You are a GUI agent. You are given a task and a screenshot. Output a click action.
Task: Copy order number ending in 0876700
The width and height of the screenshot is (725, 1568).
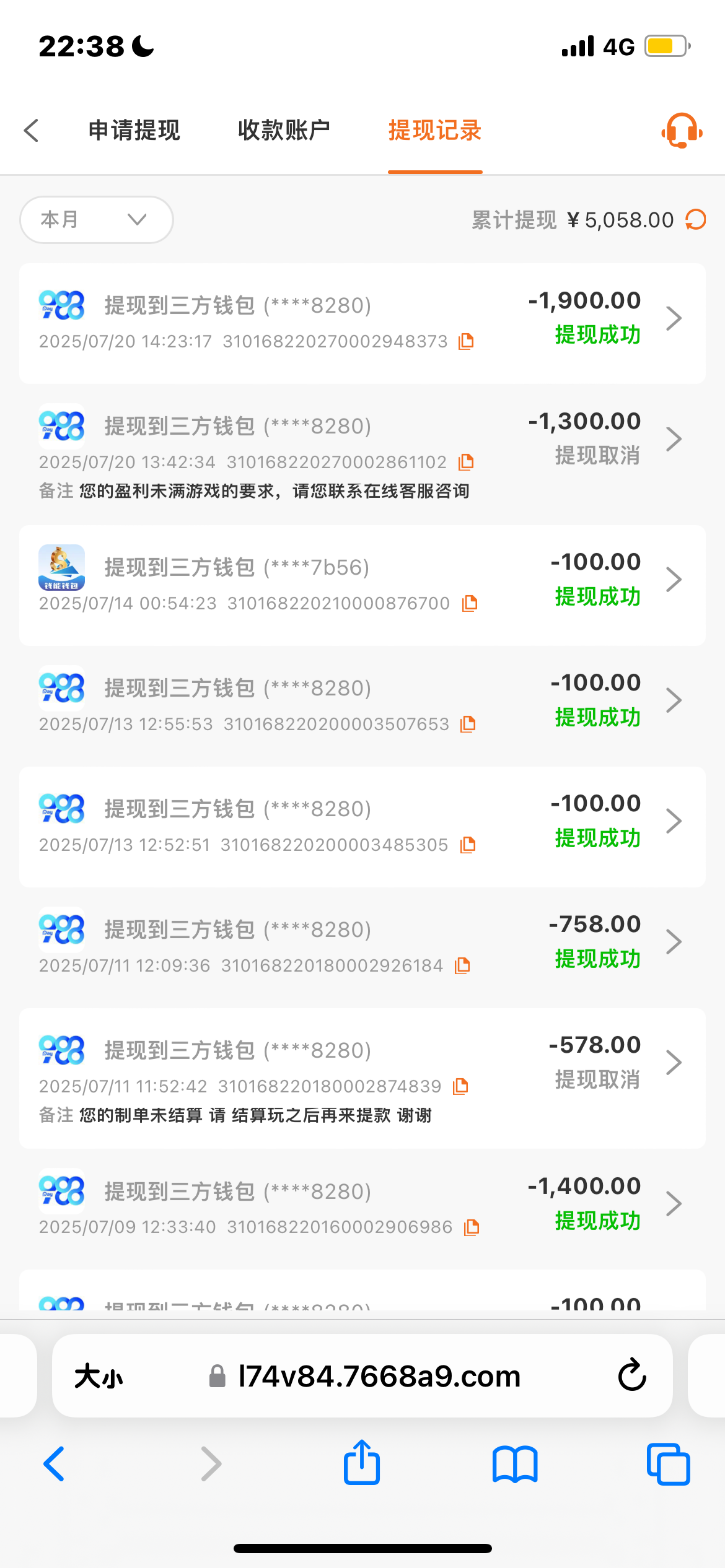click(x=470, y=604)
